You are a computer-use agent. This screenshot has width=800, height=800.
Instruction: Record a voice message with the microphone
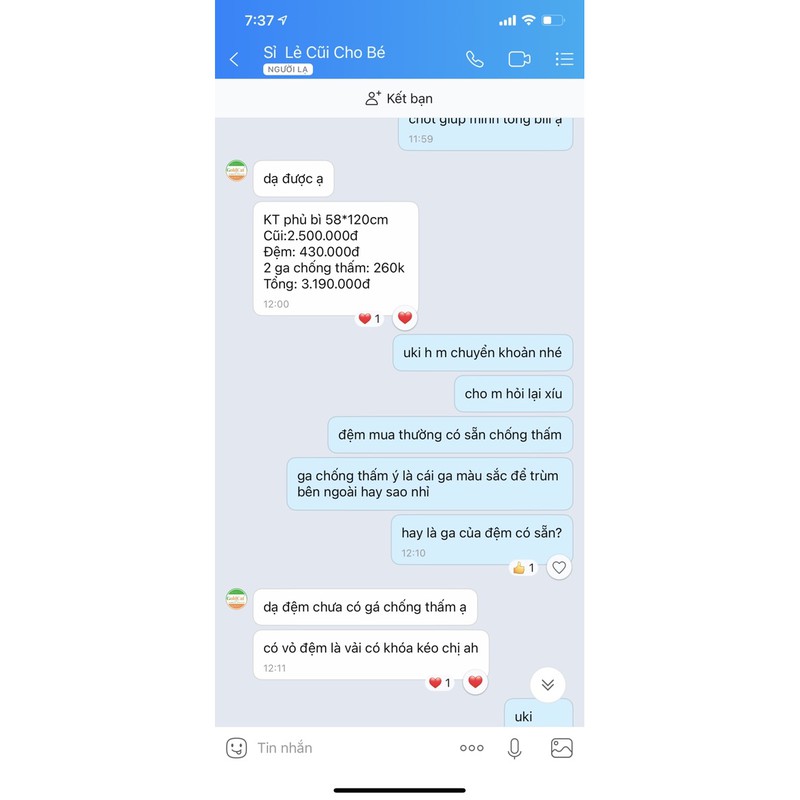click(515, 747)
